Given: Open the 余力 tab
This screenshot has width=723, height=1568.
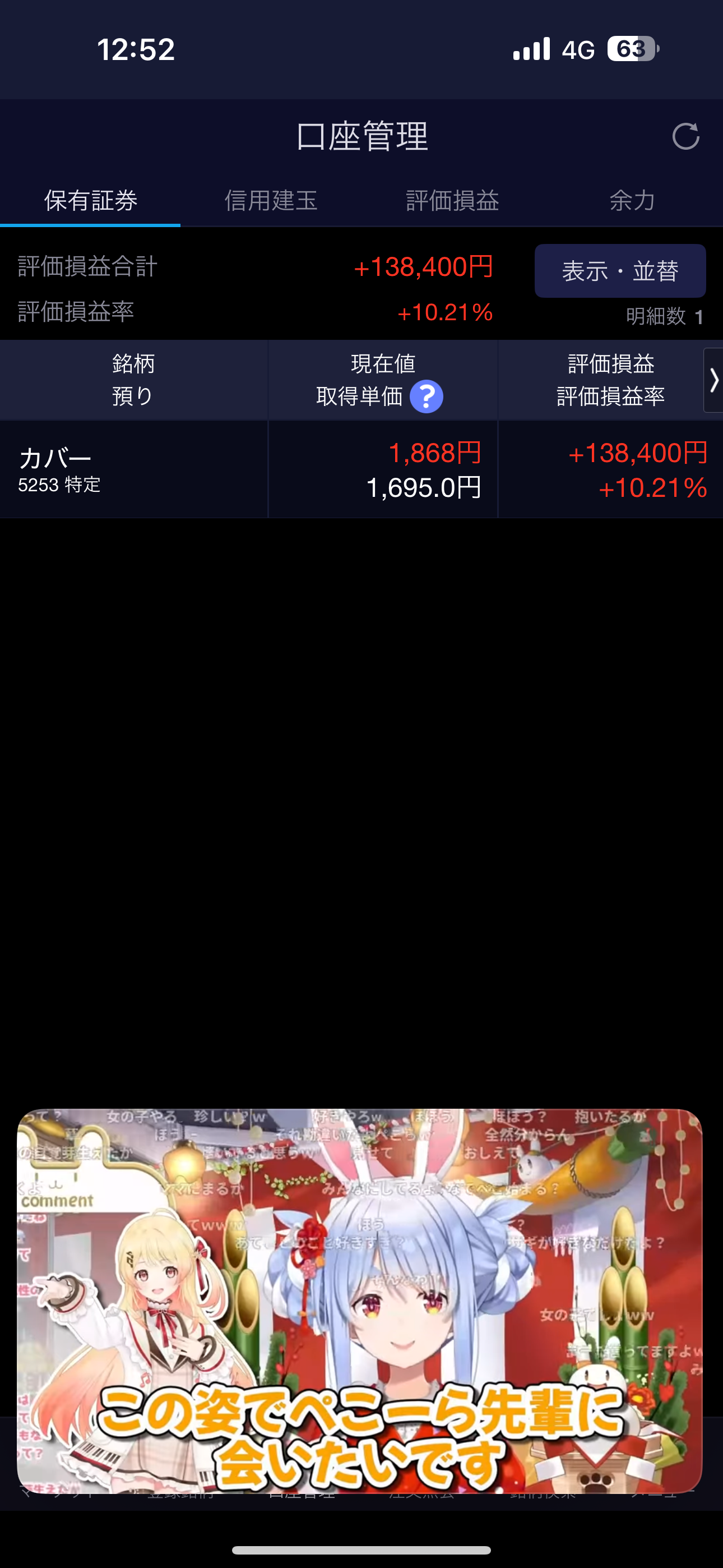Looking at the screenshot, I should (x=632, y=200).
